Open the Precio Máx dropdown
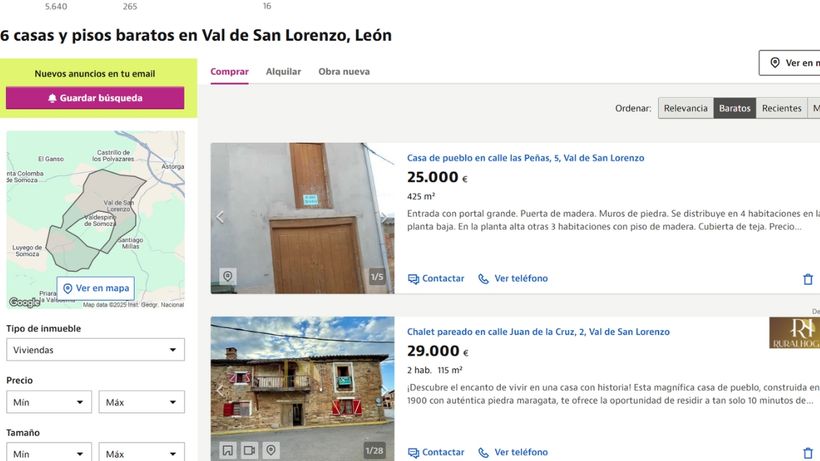This screenshot has height=461, width=820. click(141, 402)
